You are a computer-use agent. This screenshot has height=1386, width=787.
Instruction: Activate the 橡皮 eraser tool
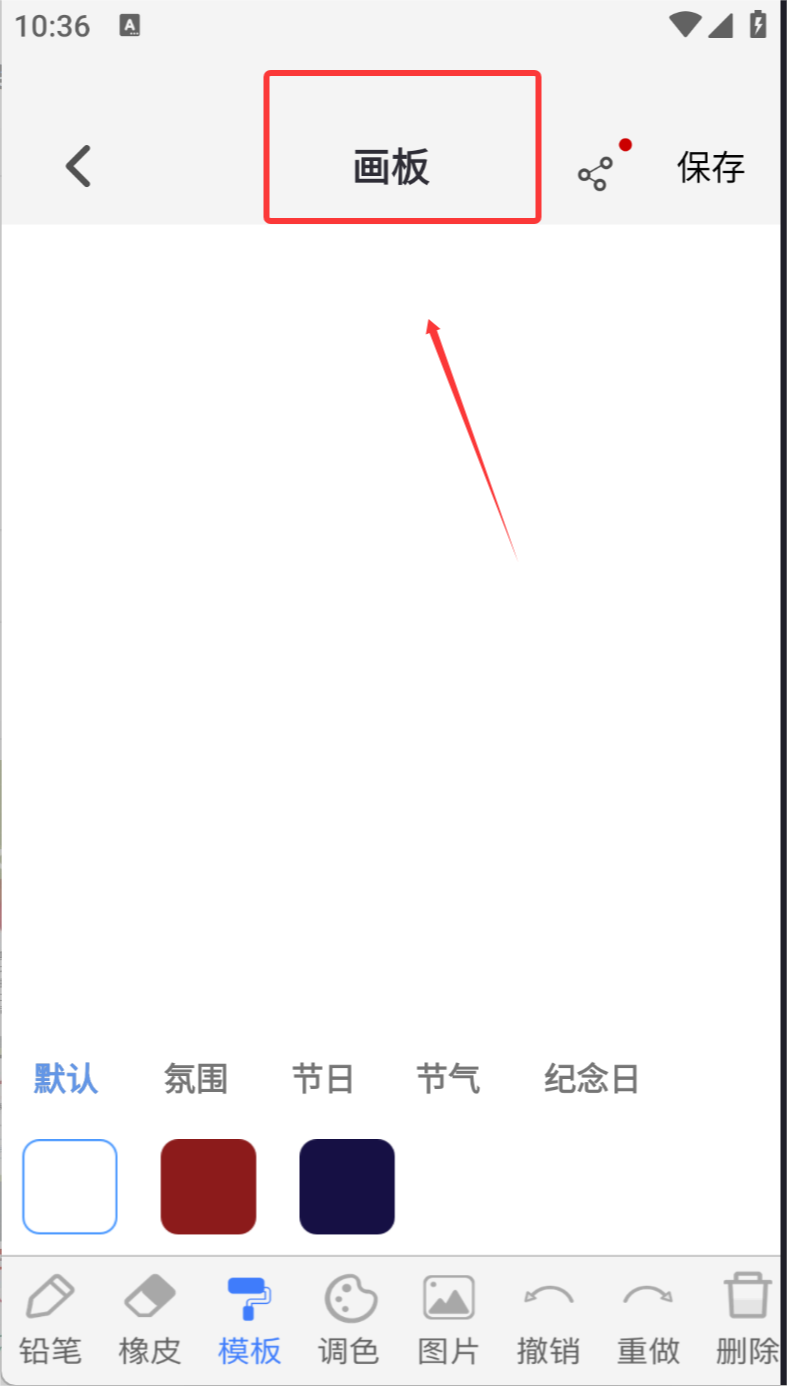pos(150,1320)
